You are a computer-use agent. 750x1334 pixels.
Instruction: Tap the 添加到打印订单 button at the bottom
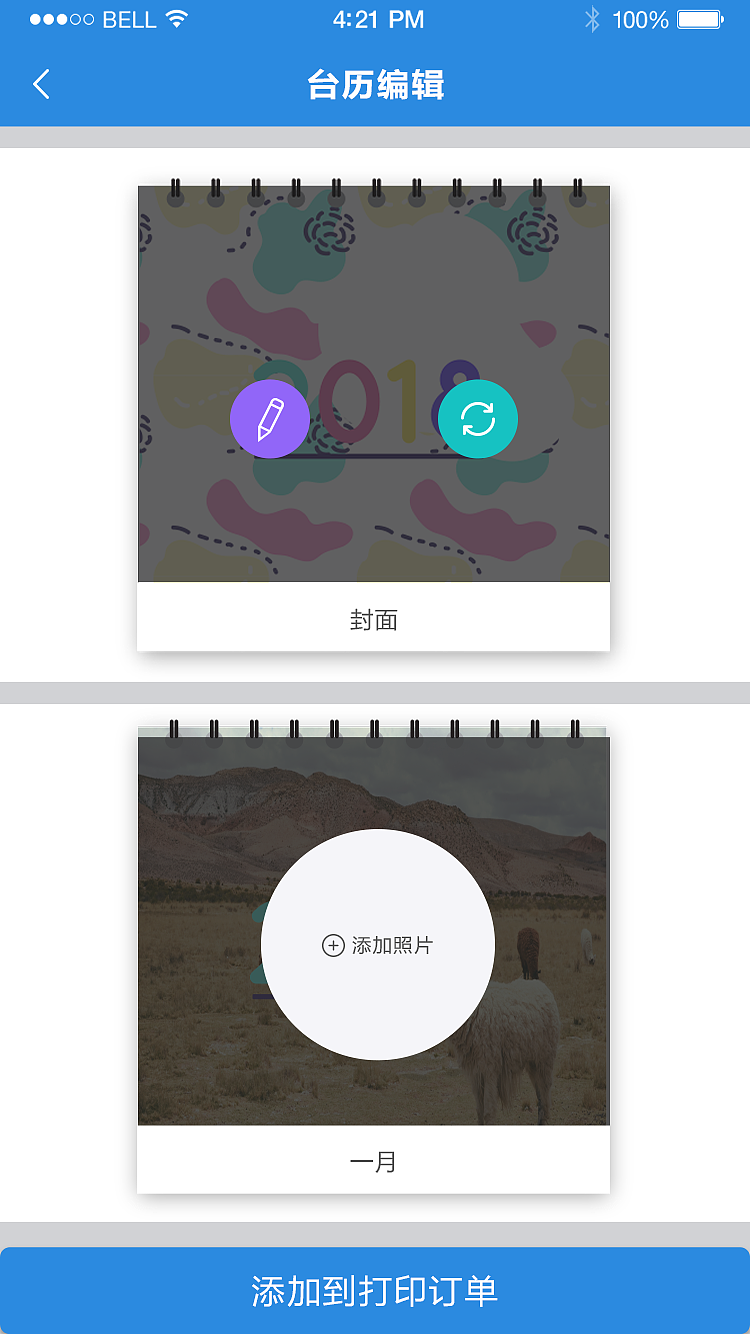coord(375,1291)
